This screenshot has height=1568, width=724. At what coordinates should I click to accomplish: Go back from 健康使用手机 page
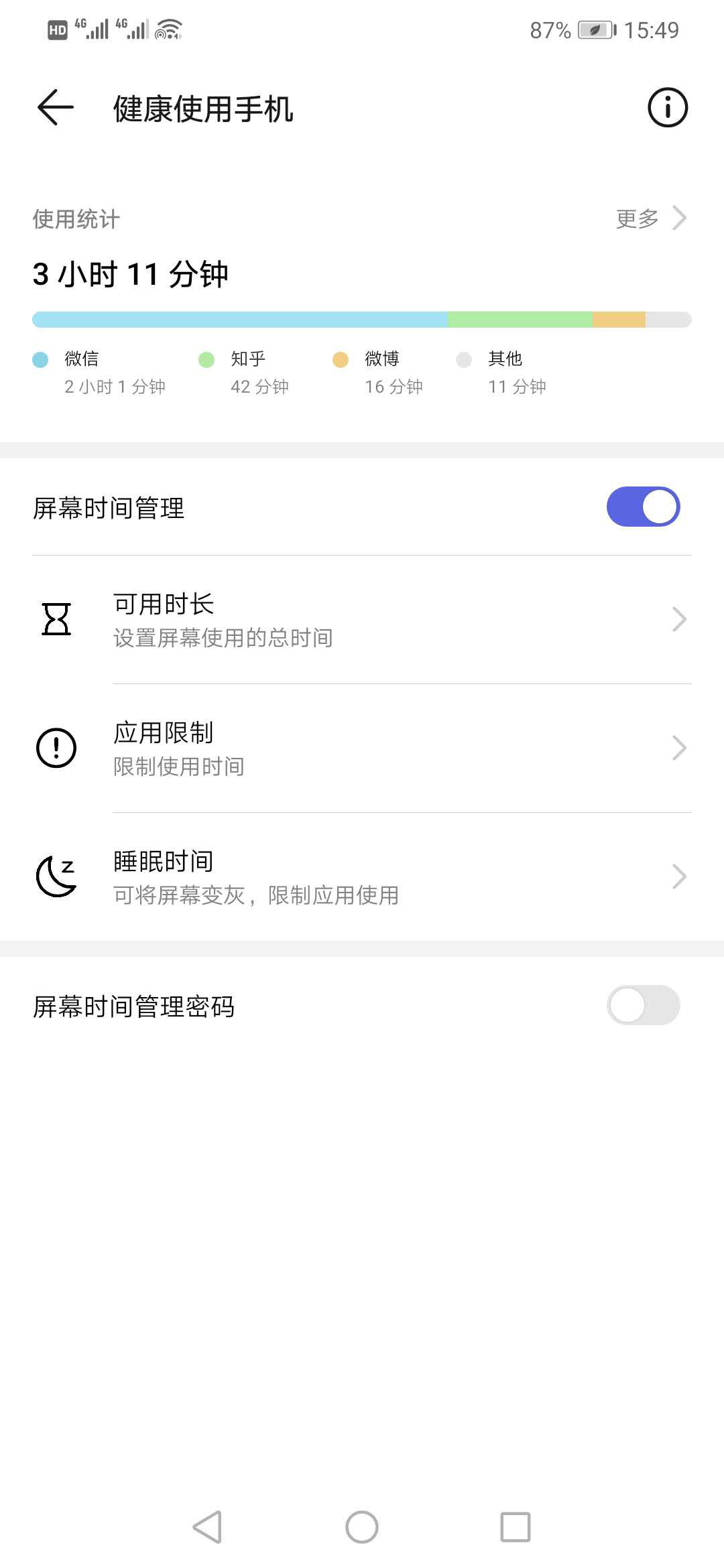[x=56, y=108]
